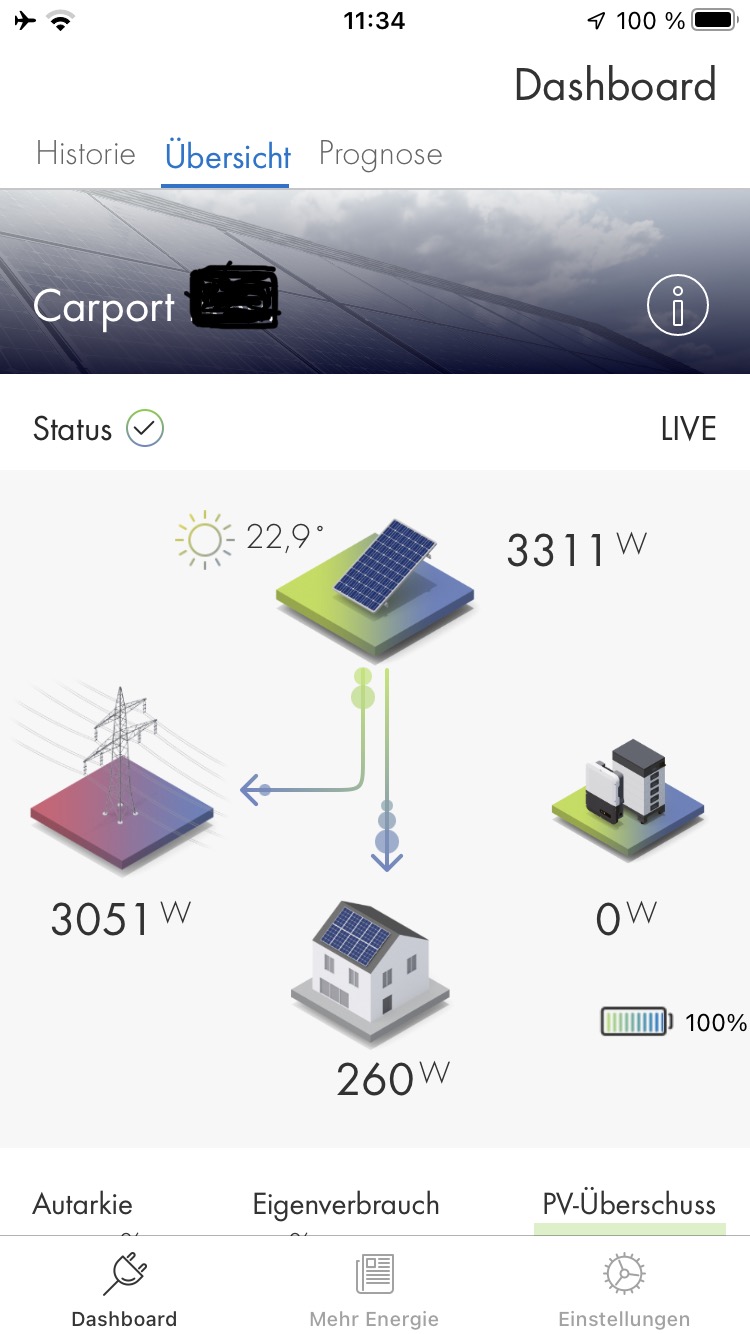Image resolution: width=750 pixels, height=1334 pixels.
Task: Switch to the Prognose tab
Action: [x=380, y=154]
